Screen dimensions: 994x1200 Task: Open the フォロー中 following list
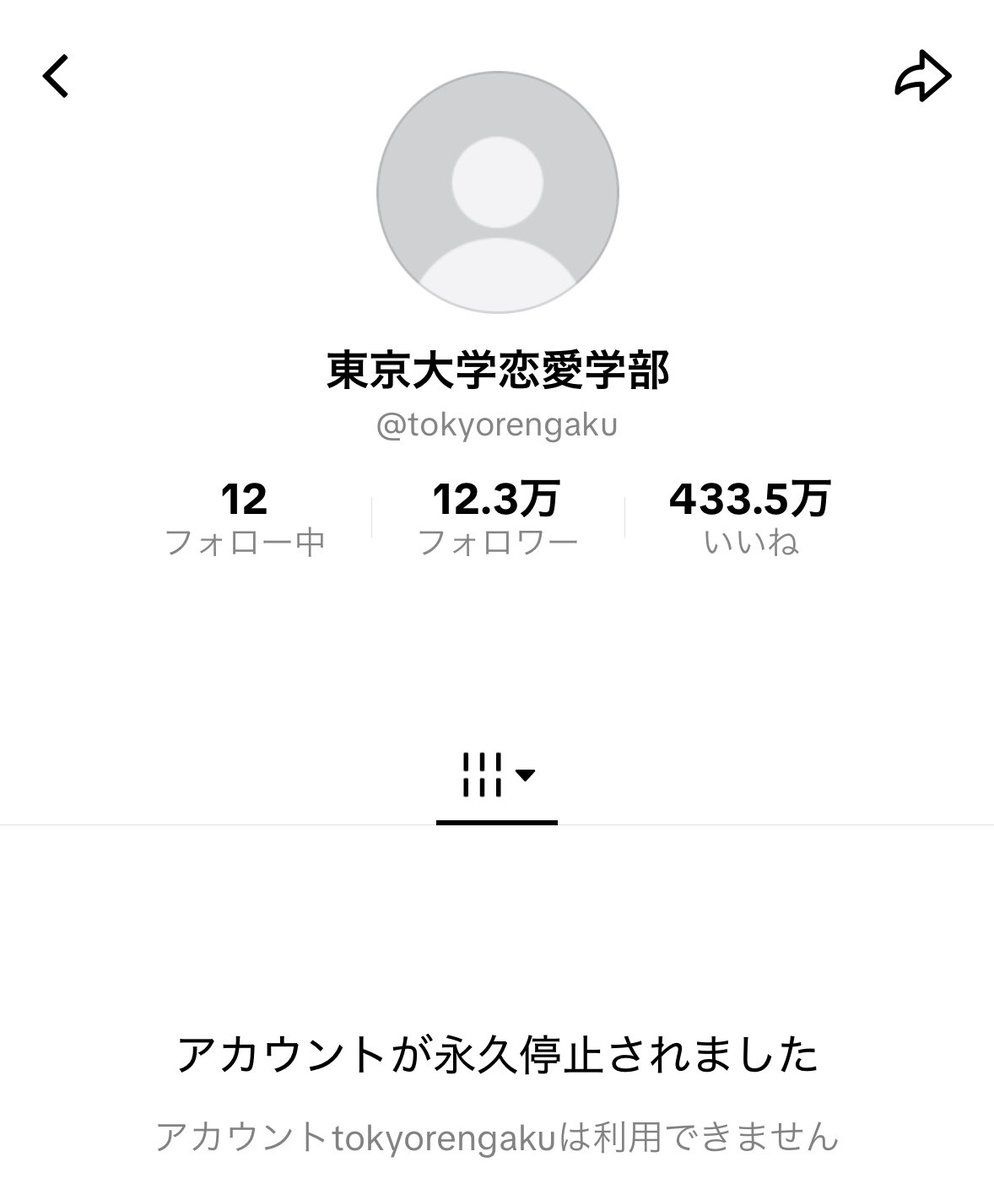244,518
